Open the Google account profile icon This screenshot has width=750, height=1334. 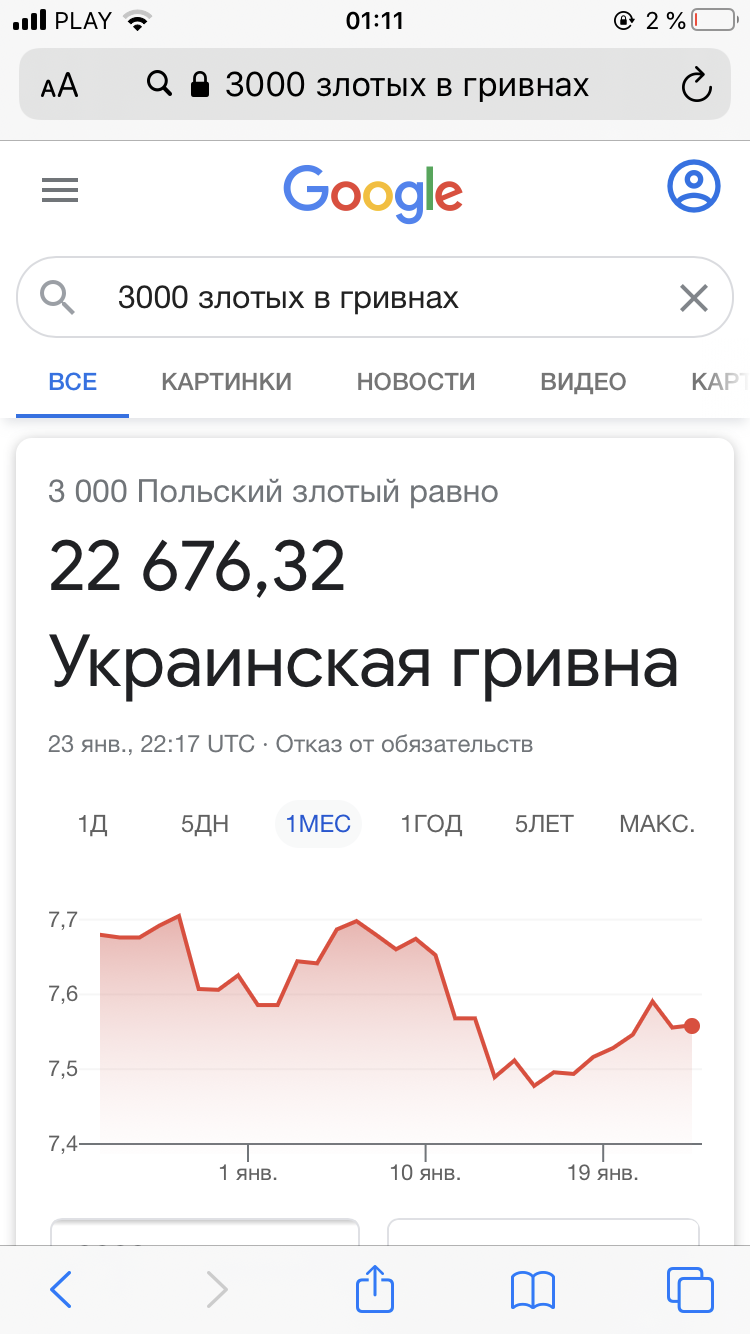pyautogui.click(x=693, y=185)
